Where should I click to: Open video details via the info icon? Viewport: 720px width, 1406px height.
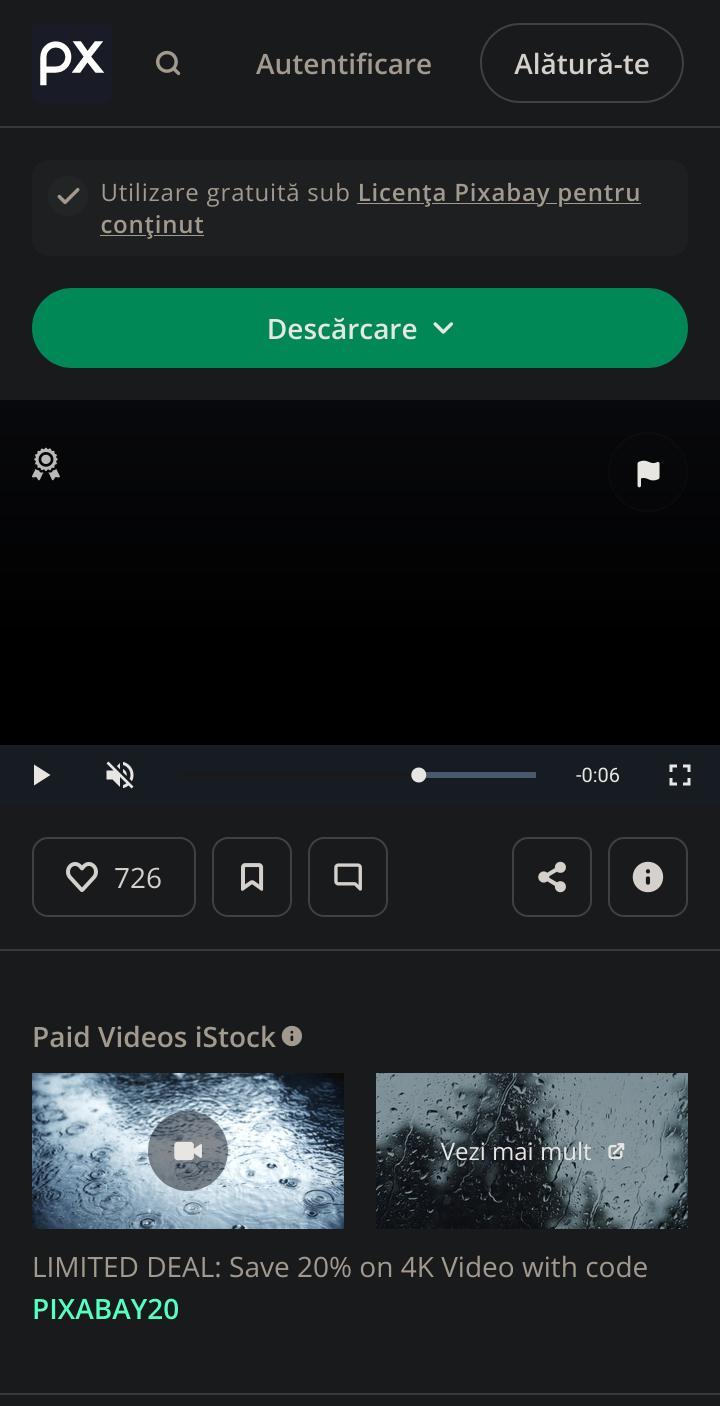[x=647, y=877]
